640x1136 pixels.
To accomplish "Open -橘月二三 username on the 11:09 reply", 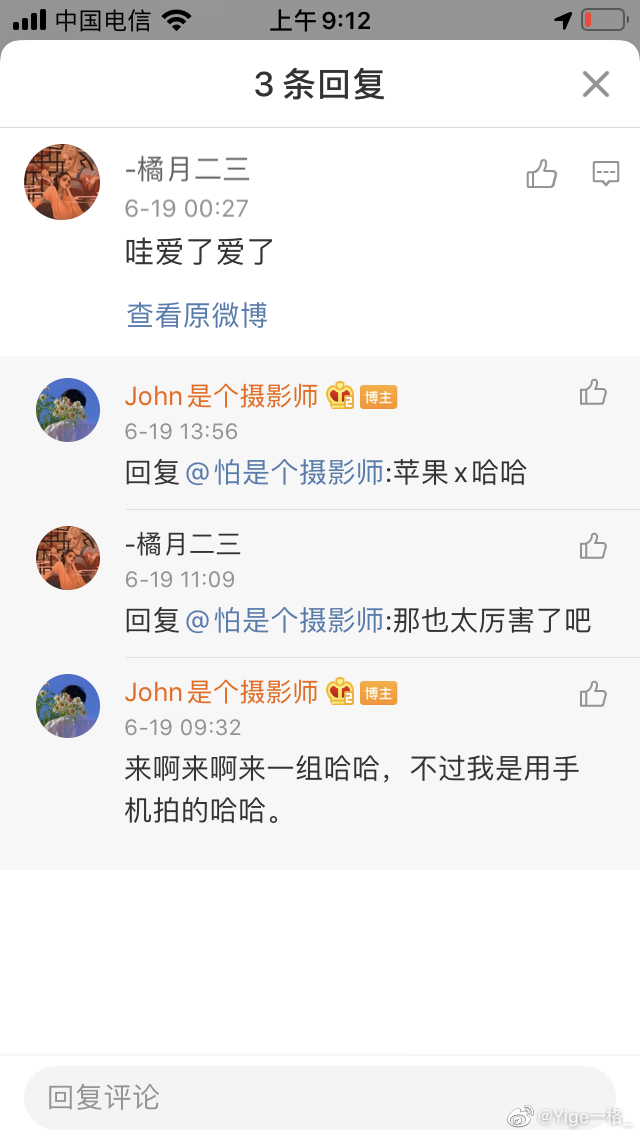I will (183, 544).
